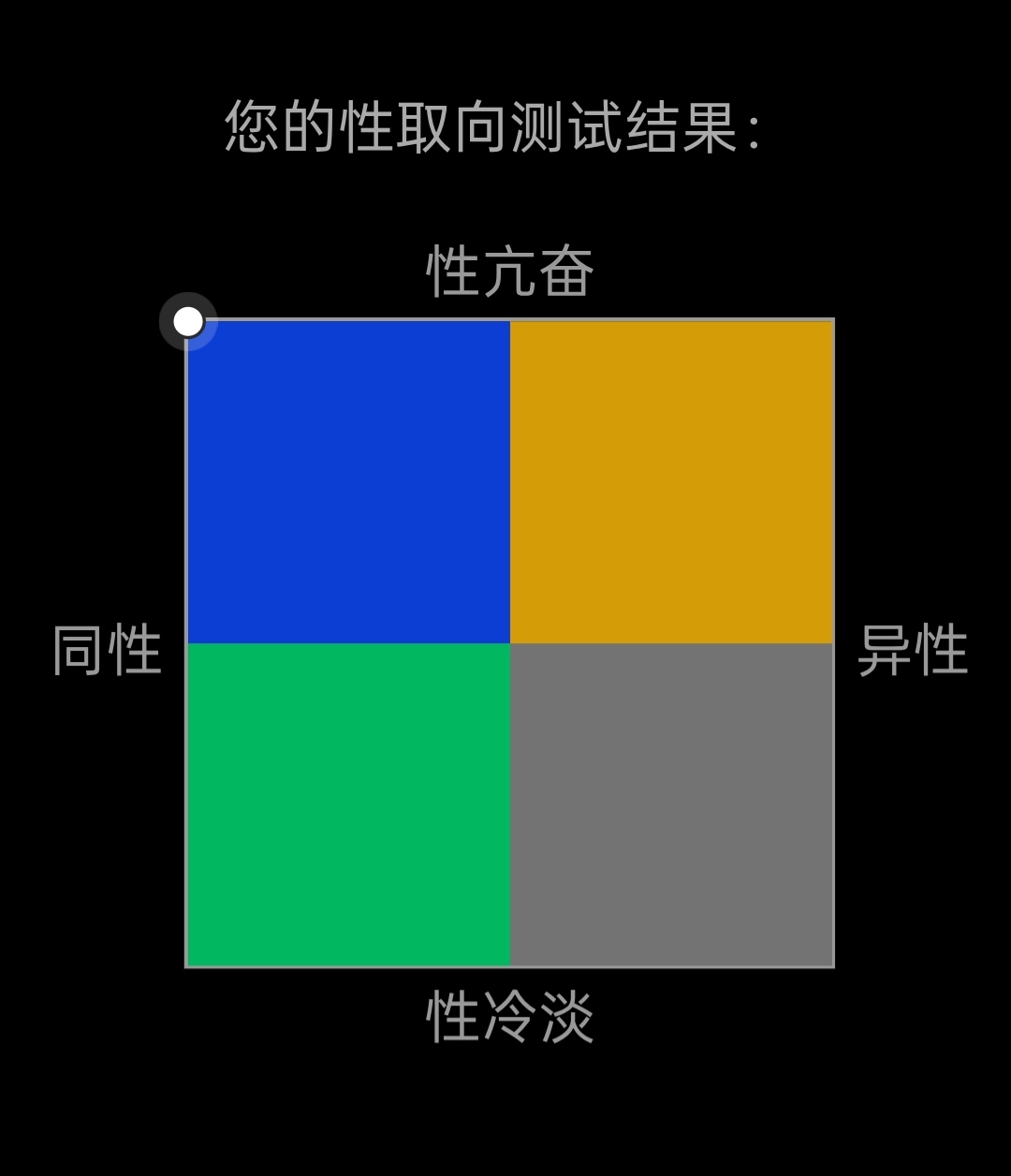The width and height of the screenshot is (1011, 1176).
Task: Tap the white result marker dot
Action: coord(188,321)
